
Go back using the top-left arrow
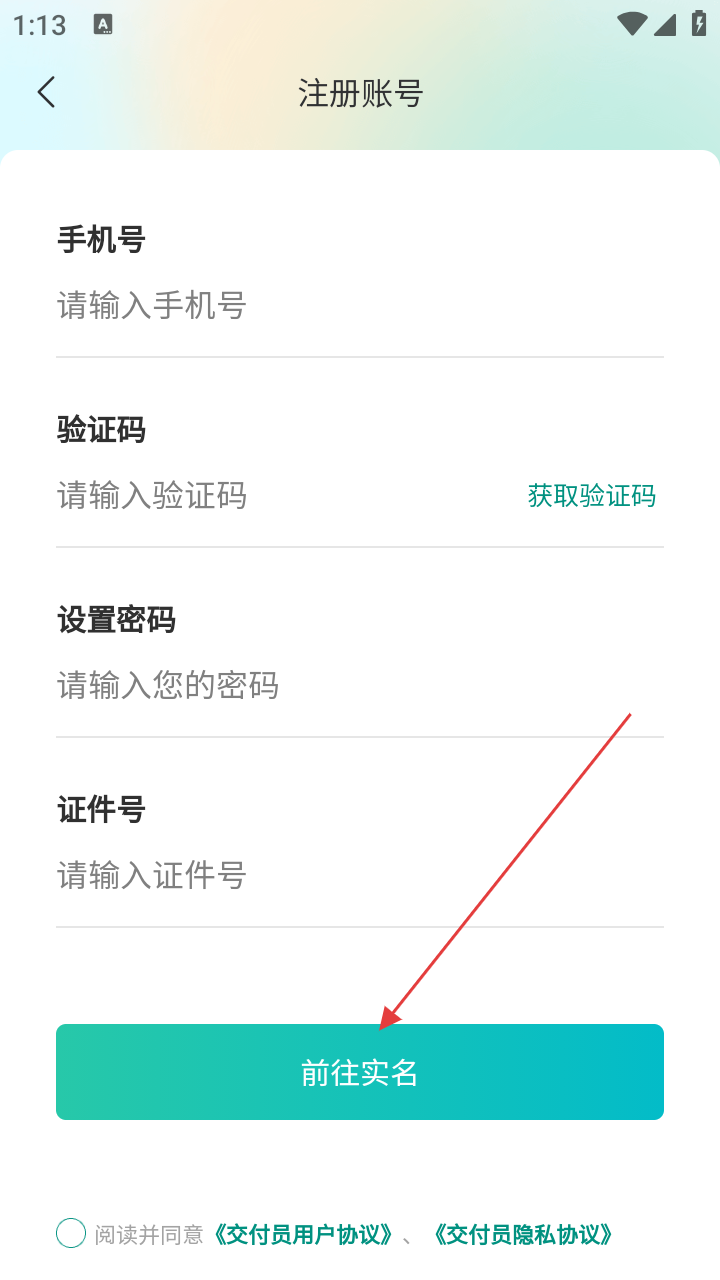click(46, 93)
